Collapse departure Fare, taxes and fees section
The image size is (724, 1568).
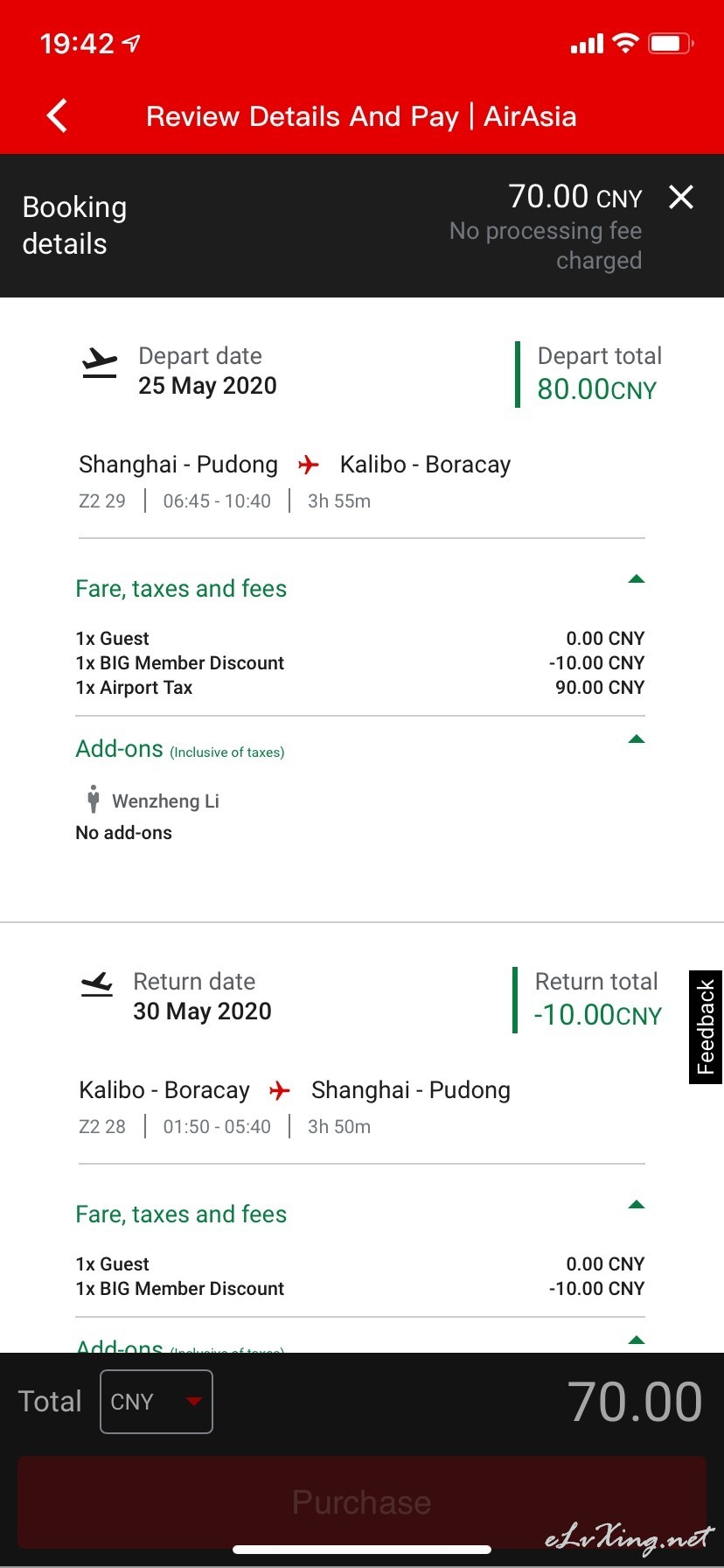[637, 578]
